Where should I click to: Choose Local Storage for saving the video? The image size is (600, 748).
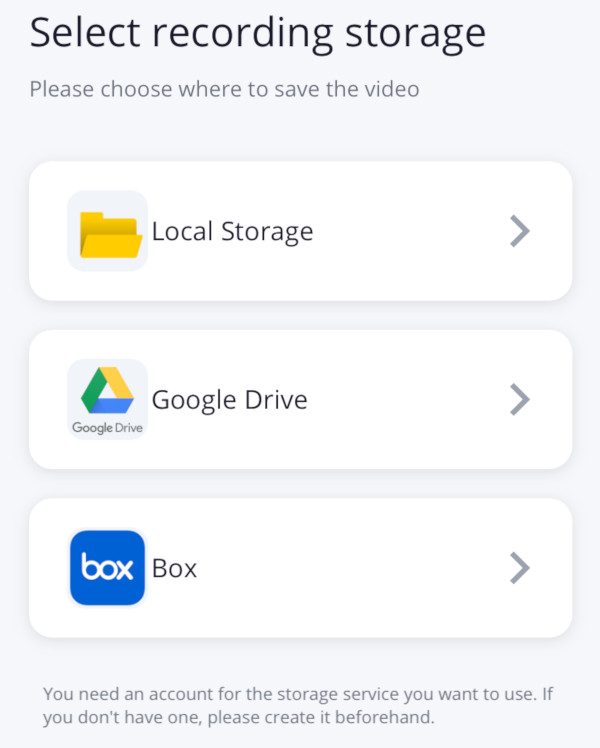point(300,231)
